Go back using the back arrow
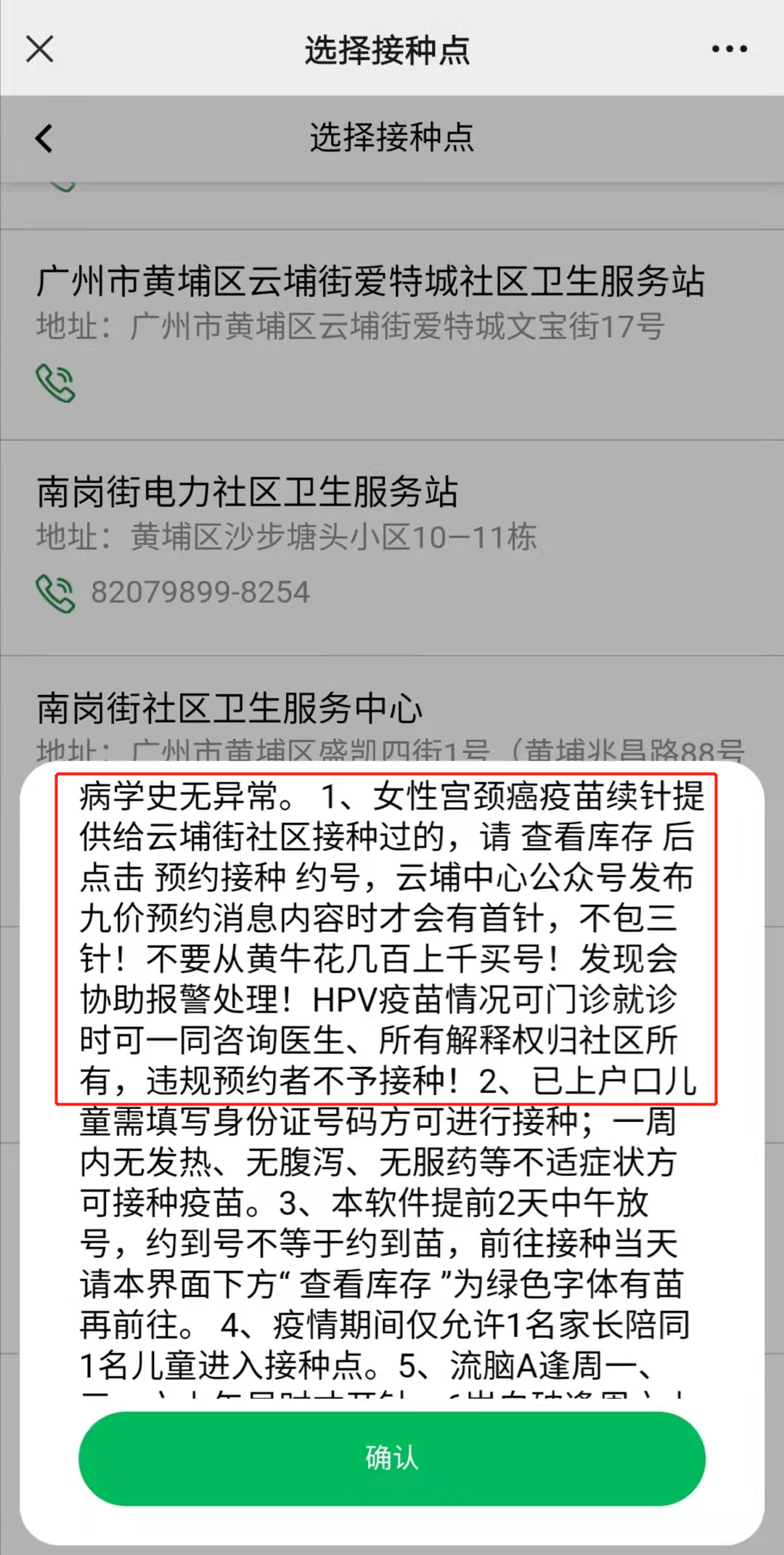The image size is (784, 1555). coord(44,138)
